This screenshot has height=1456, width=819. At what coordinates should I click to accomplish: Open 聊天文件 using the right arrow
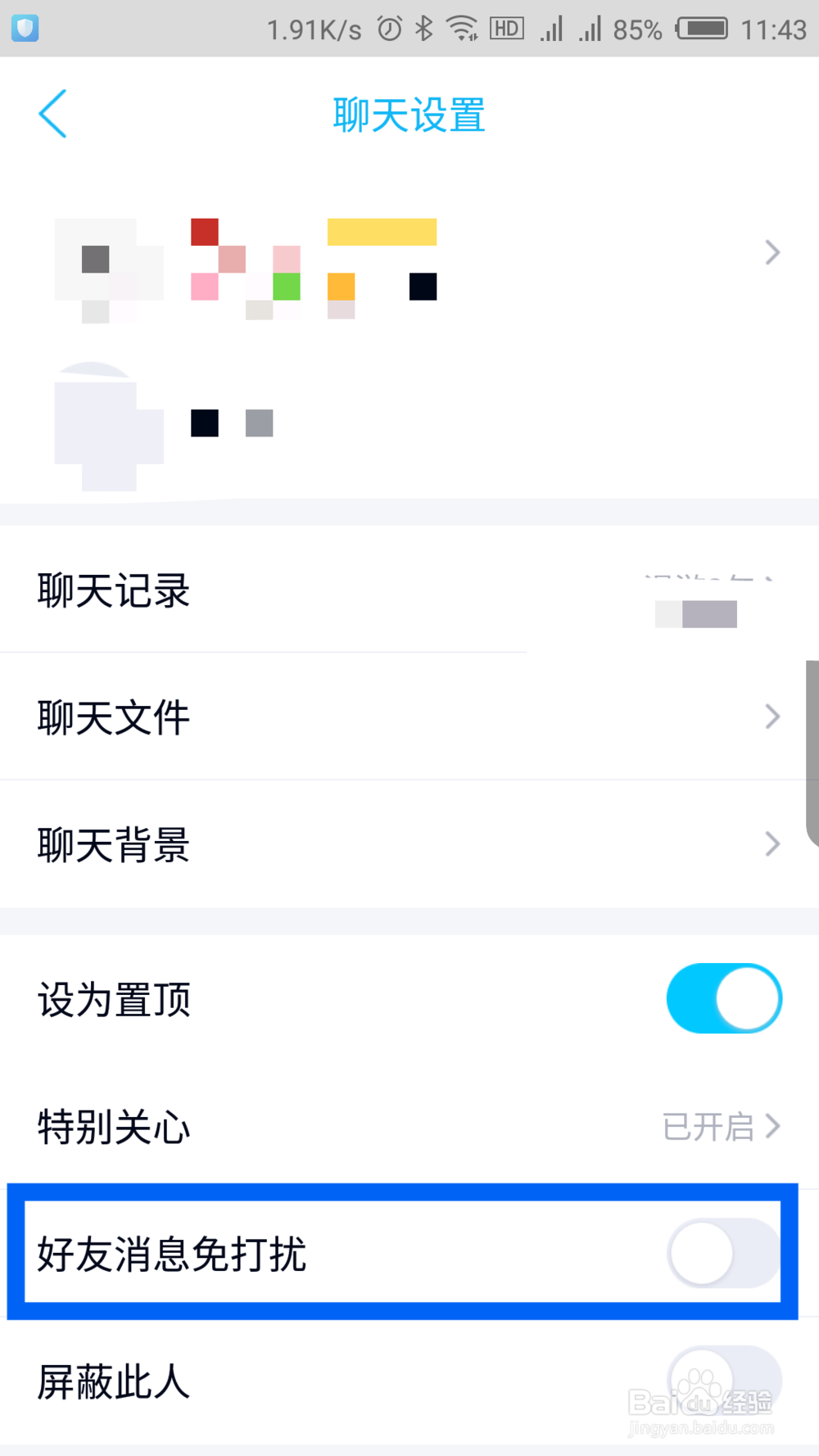(x=771, y=717)
